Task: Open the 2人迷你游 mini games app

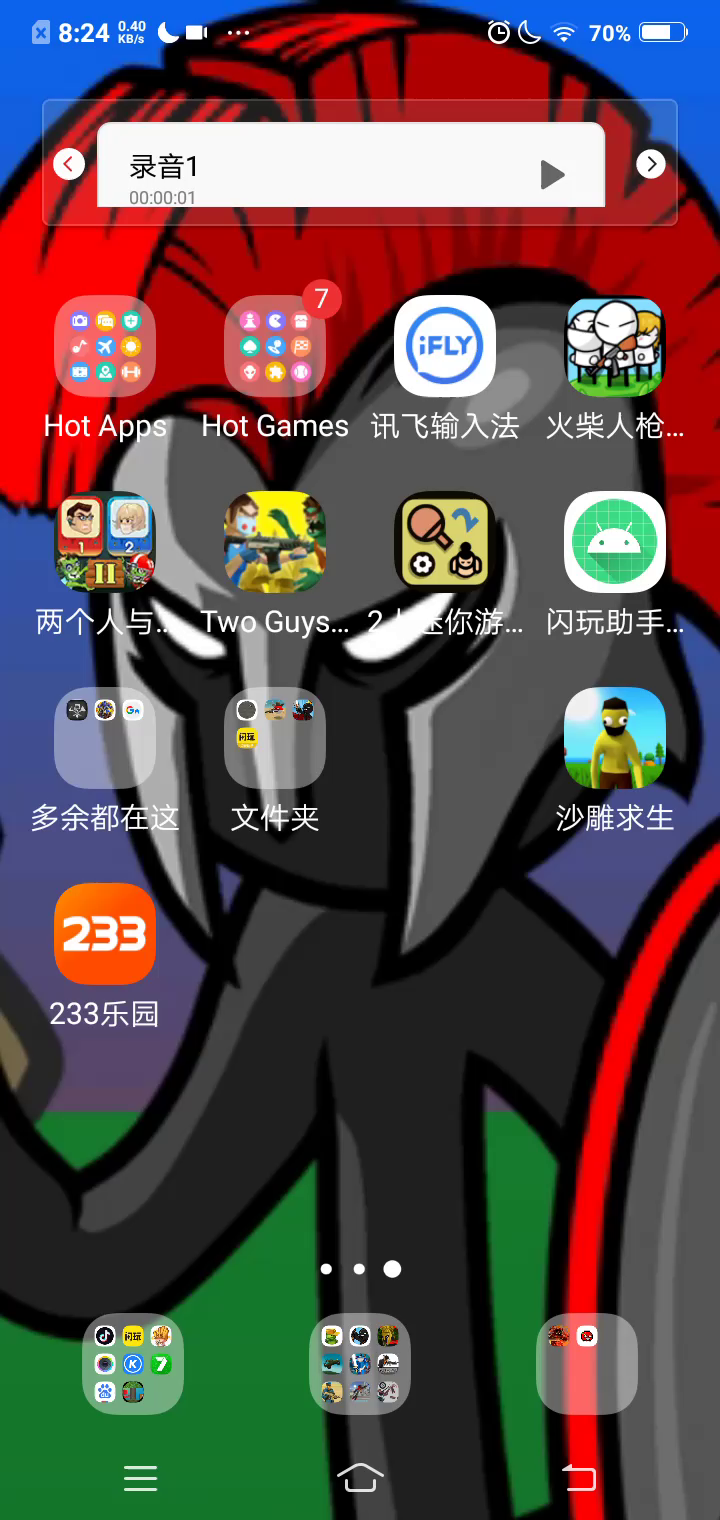Action: 445,542
